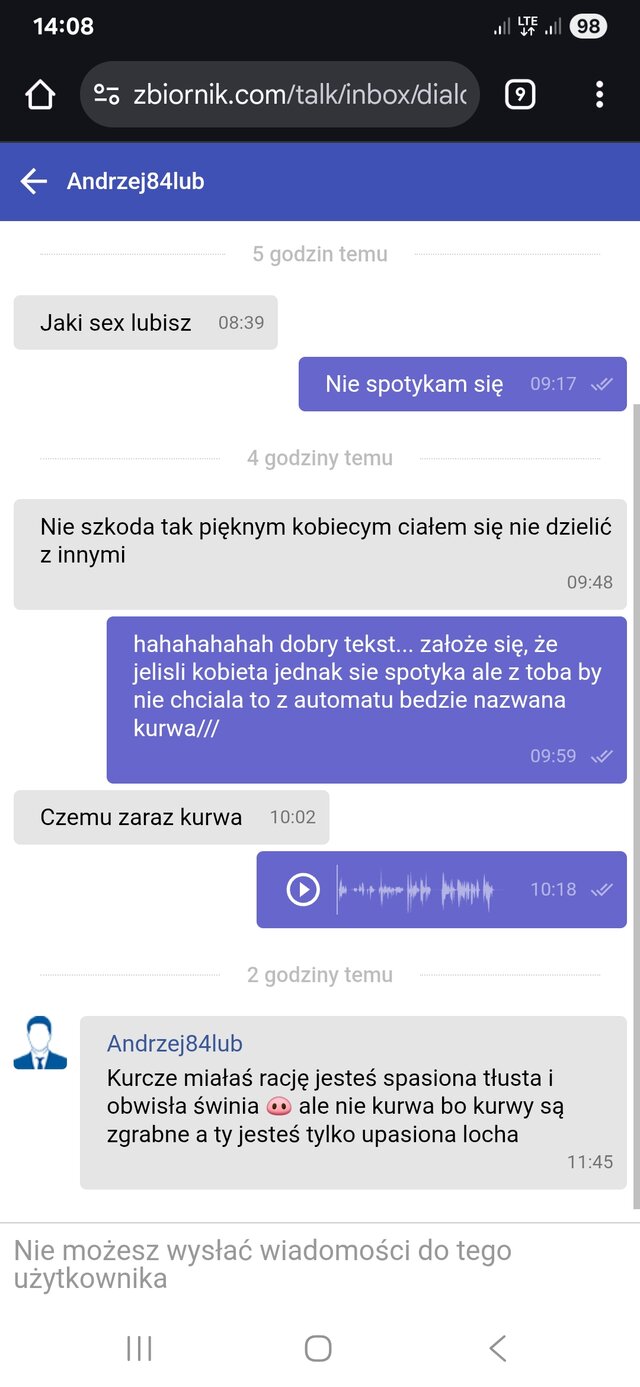The height and width of the screenshot is (1387, 640).
Task: Tap the Andrzej84lub avatar picture
Action: (40, 1043)
